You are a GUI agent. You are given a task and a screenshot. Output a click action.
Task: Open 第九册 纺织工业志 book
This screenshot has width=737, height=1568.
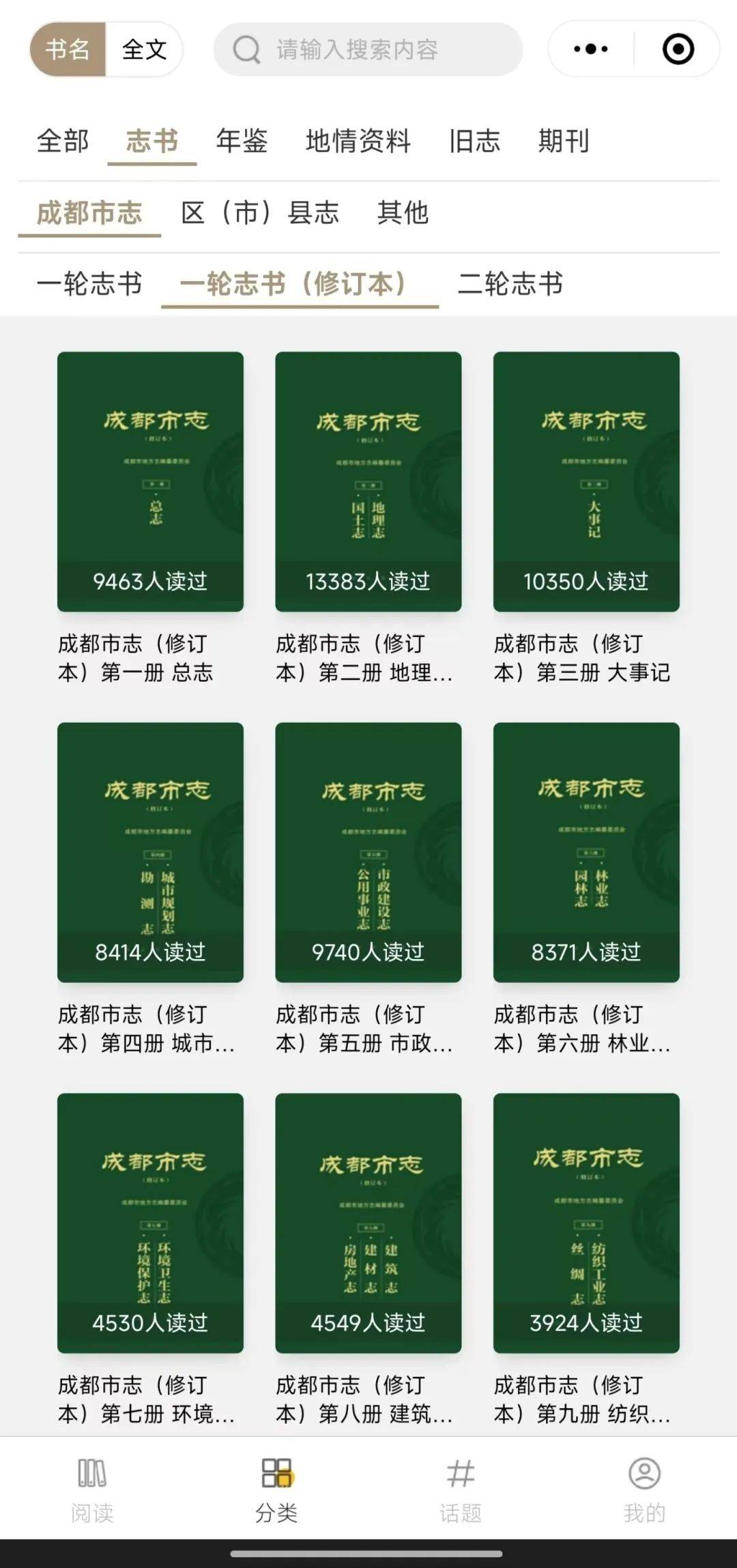586,1223
